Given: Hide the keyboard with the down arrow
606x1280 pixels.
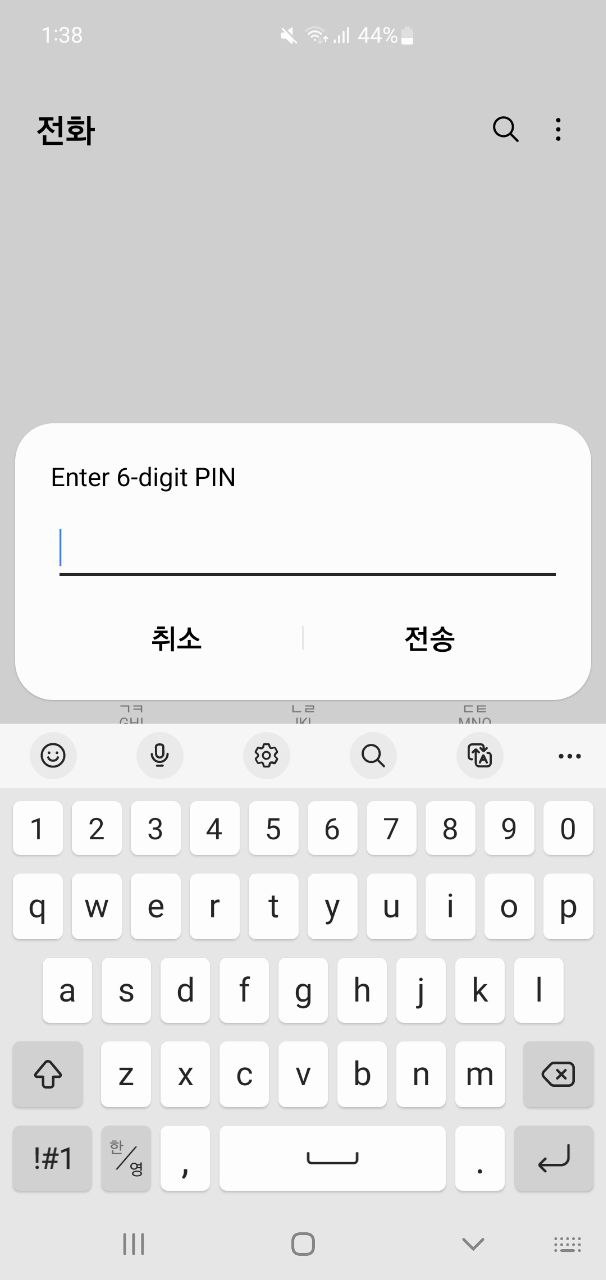Looking at the screenshot, I should point(473,1244).
